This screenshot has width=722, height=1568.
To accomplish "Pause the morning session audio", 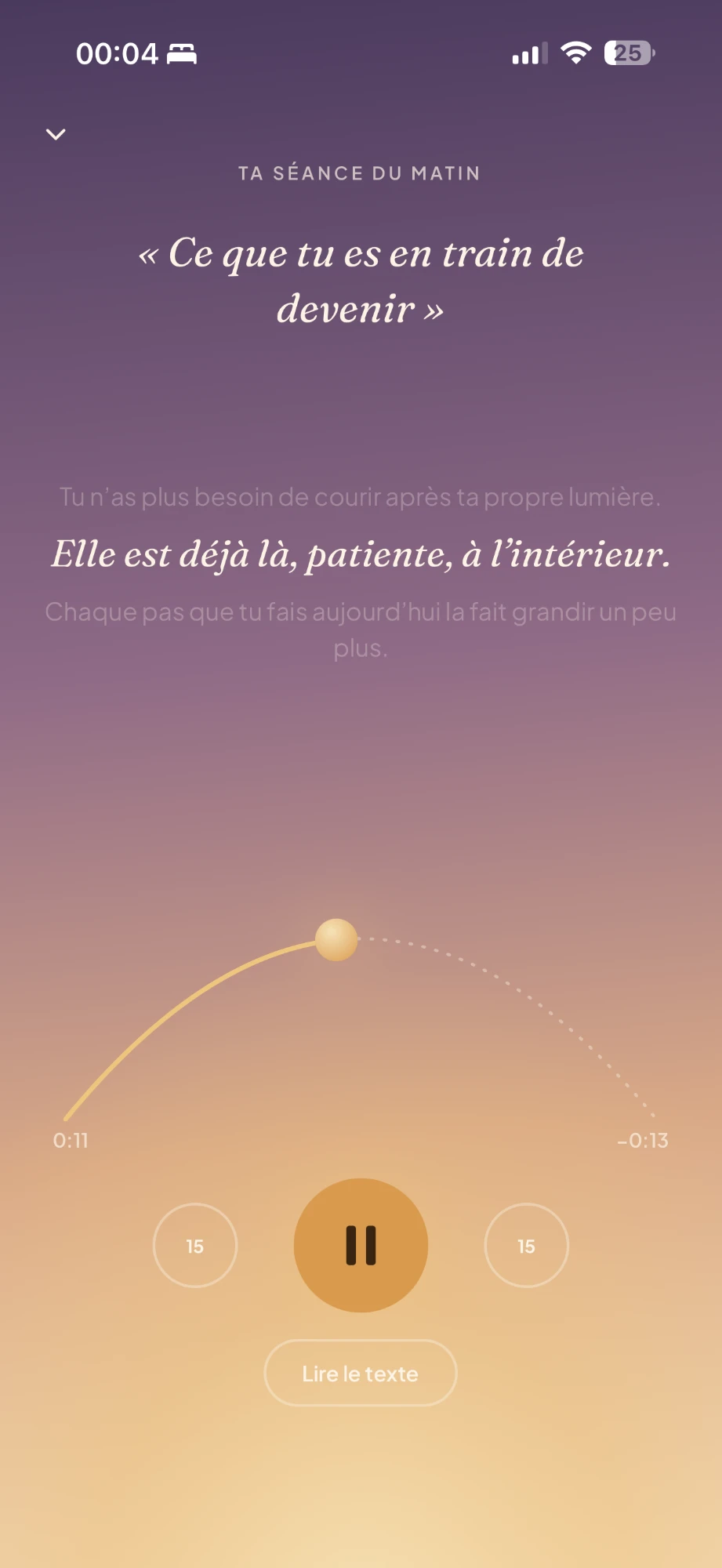I will (x=361, y=1245).
